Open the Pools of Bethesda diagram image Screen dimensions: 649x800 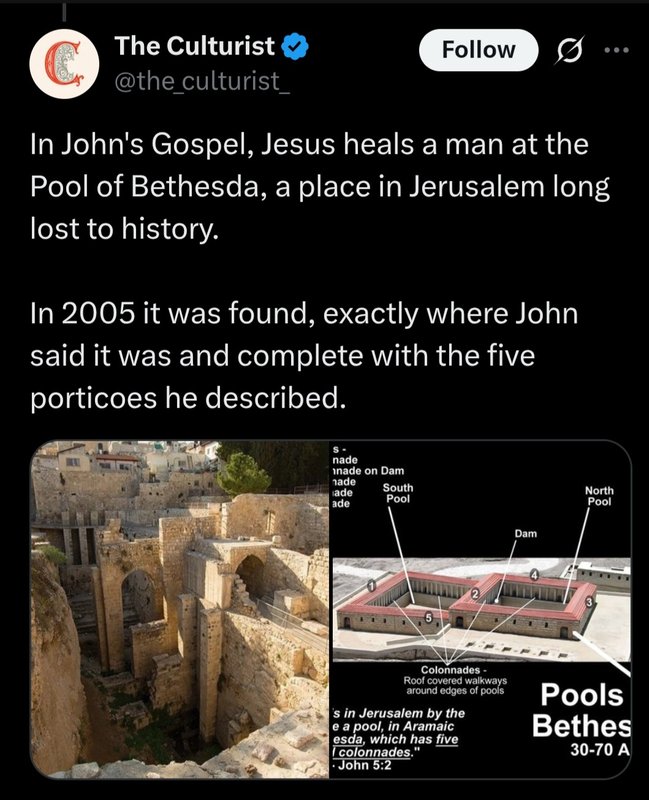click(481, 610)
